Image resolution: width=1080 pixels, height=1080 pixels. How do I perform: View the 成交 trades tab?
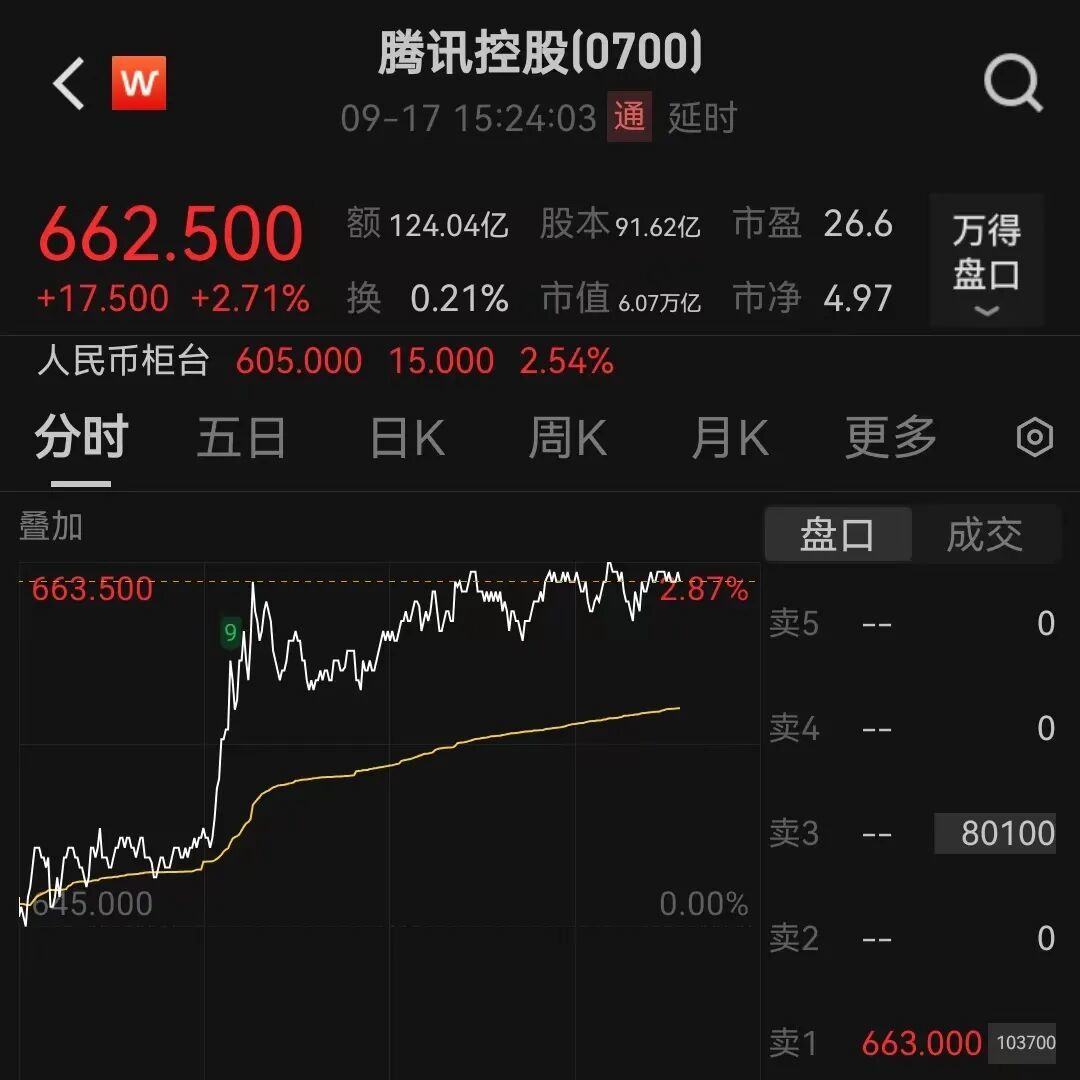point(984,535)
